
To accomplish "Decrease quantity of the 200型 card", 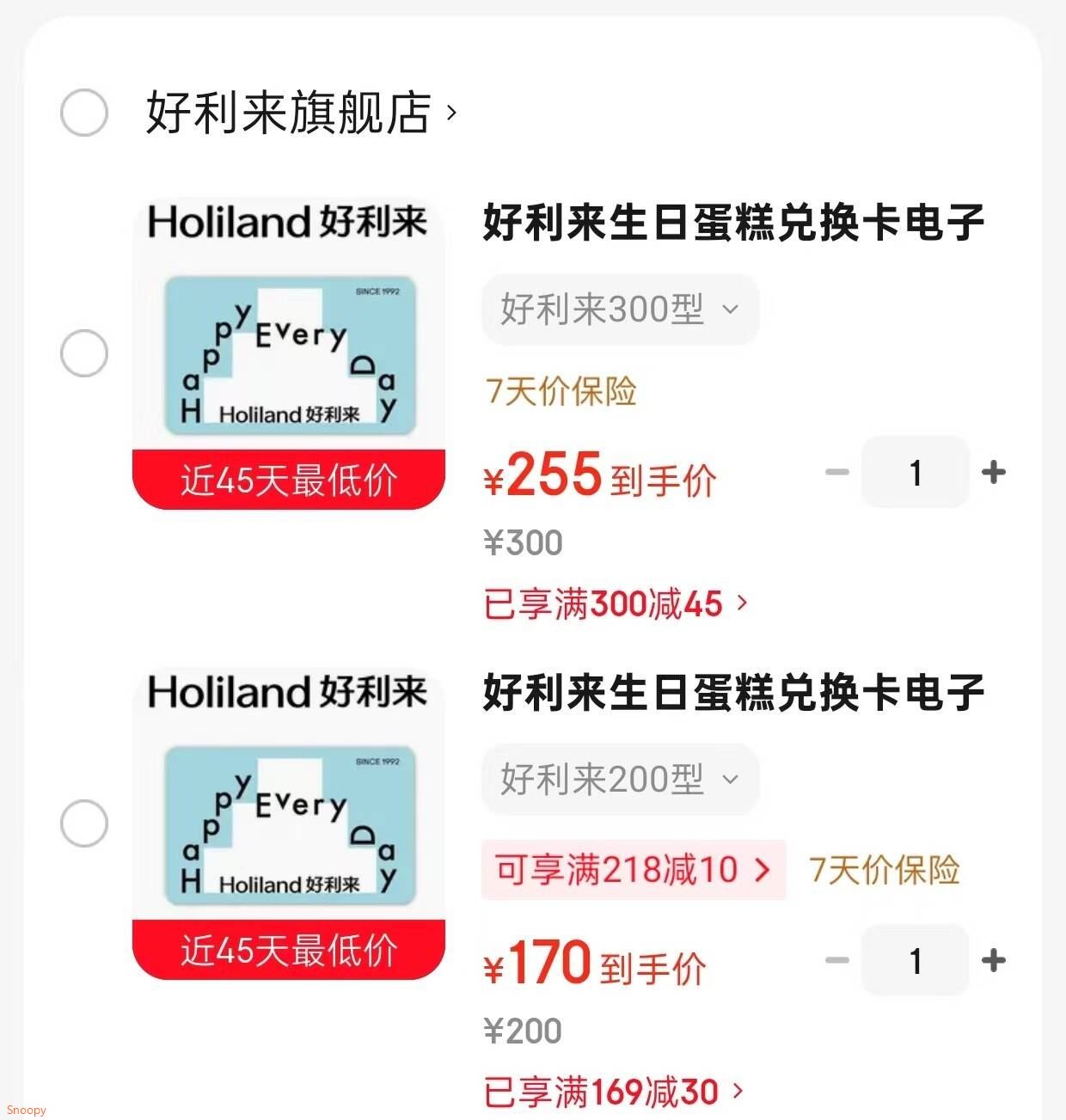I will tap(836, 960).
